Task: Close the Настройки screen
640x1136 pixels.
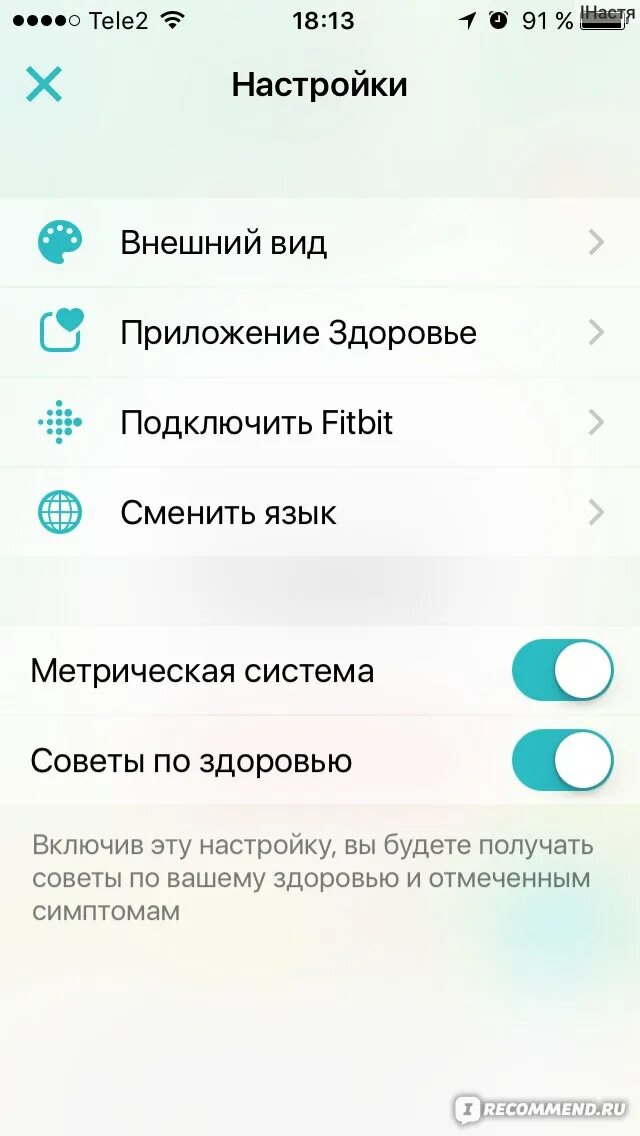Action: pos(44,85)
